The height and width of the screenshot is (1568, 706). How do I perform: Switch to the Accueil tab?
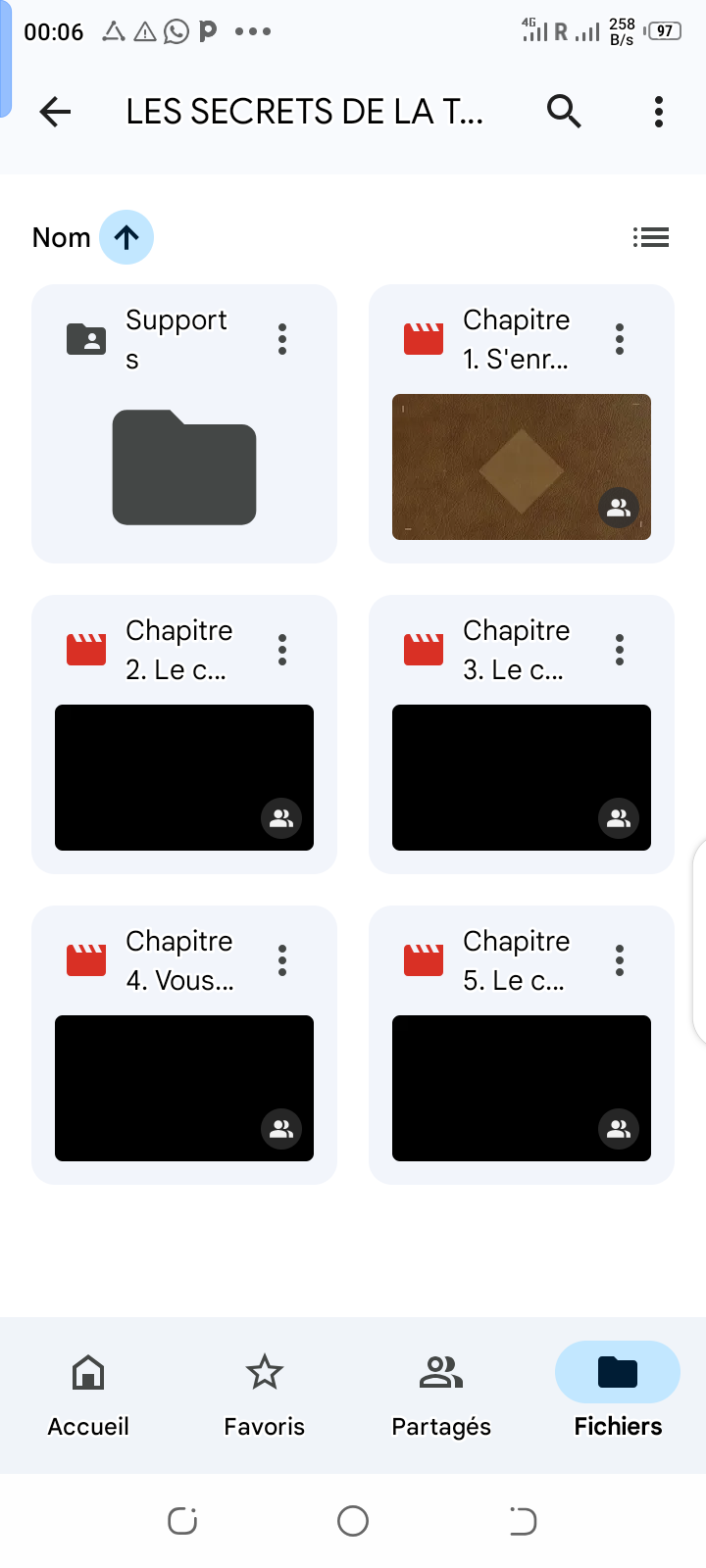[x=88, y=1396]
